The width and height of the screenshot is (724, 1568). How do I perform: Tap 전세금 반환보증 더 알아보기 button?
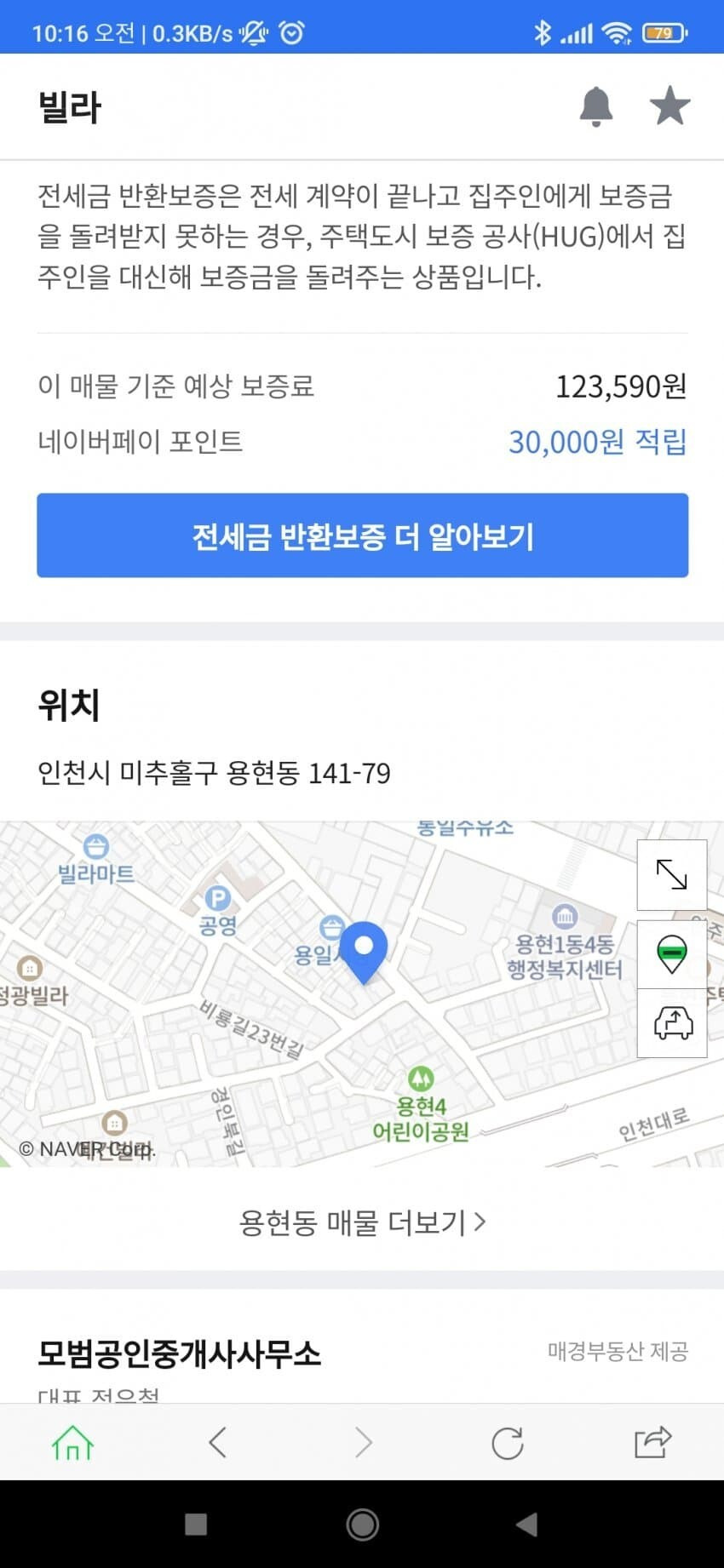(362, 535)
